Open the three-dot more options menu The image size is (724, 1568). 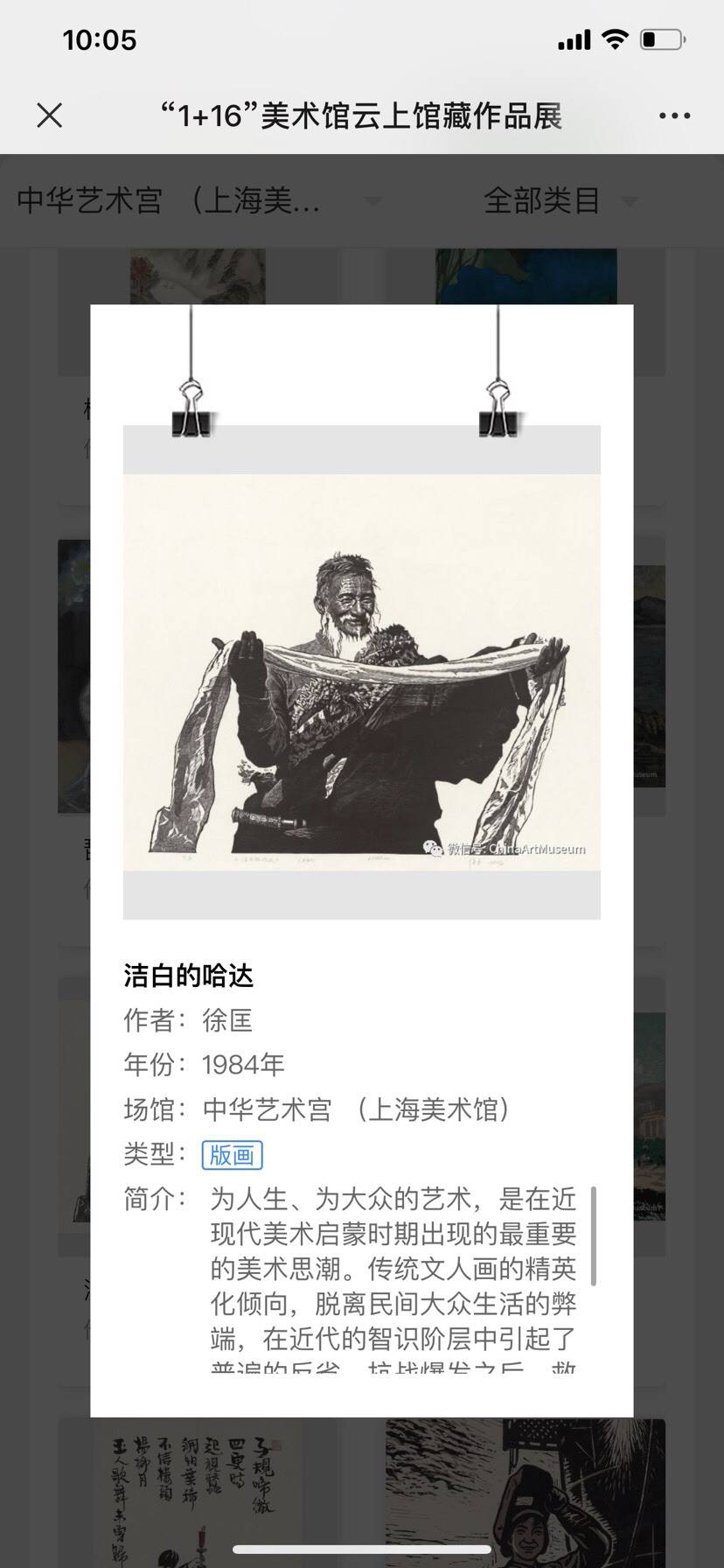tap(674, 115)
